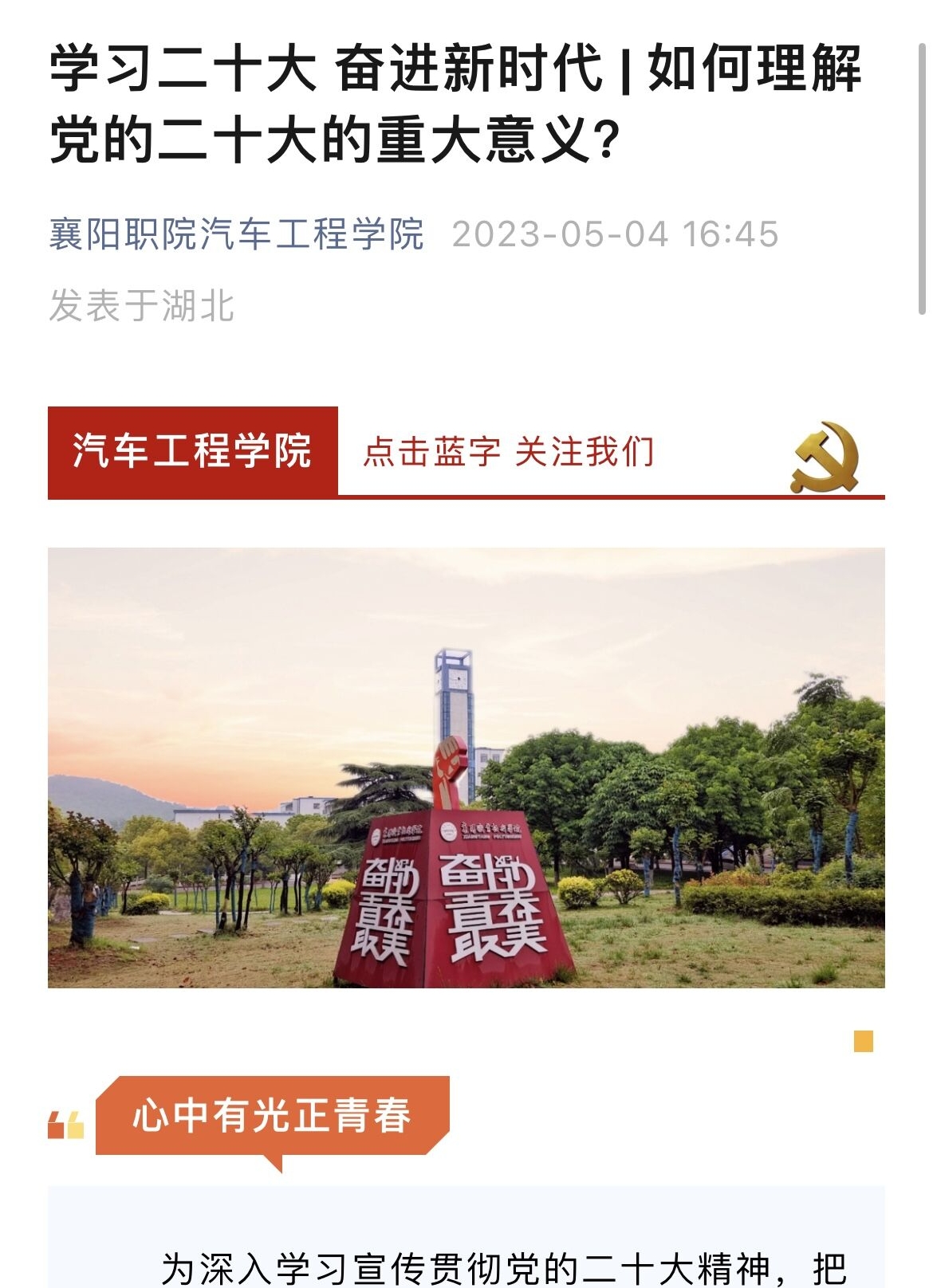
Task: View the campus photo in the article
Action: tap(466, 767)
